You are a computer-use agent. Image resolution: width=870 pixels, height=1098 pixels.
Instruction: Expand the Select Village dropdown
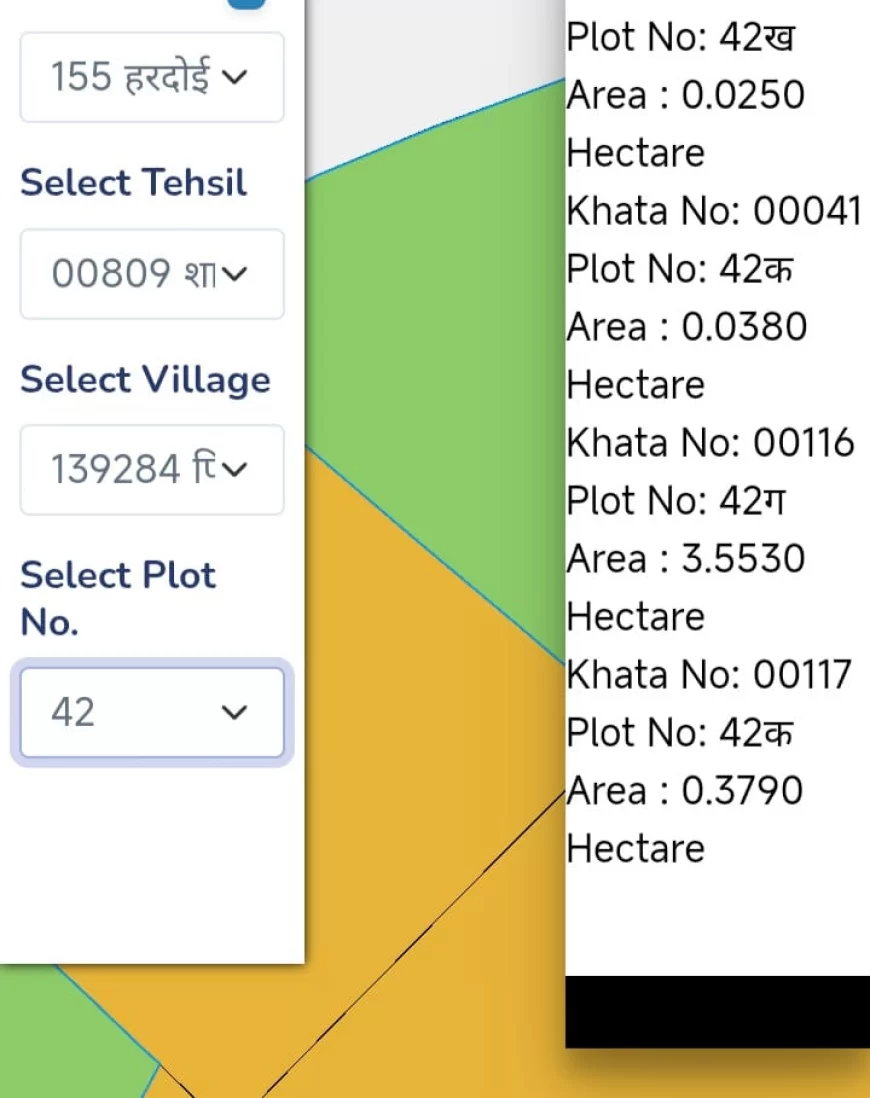pyautogui.click(x=151, y=469)
